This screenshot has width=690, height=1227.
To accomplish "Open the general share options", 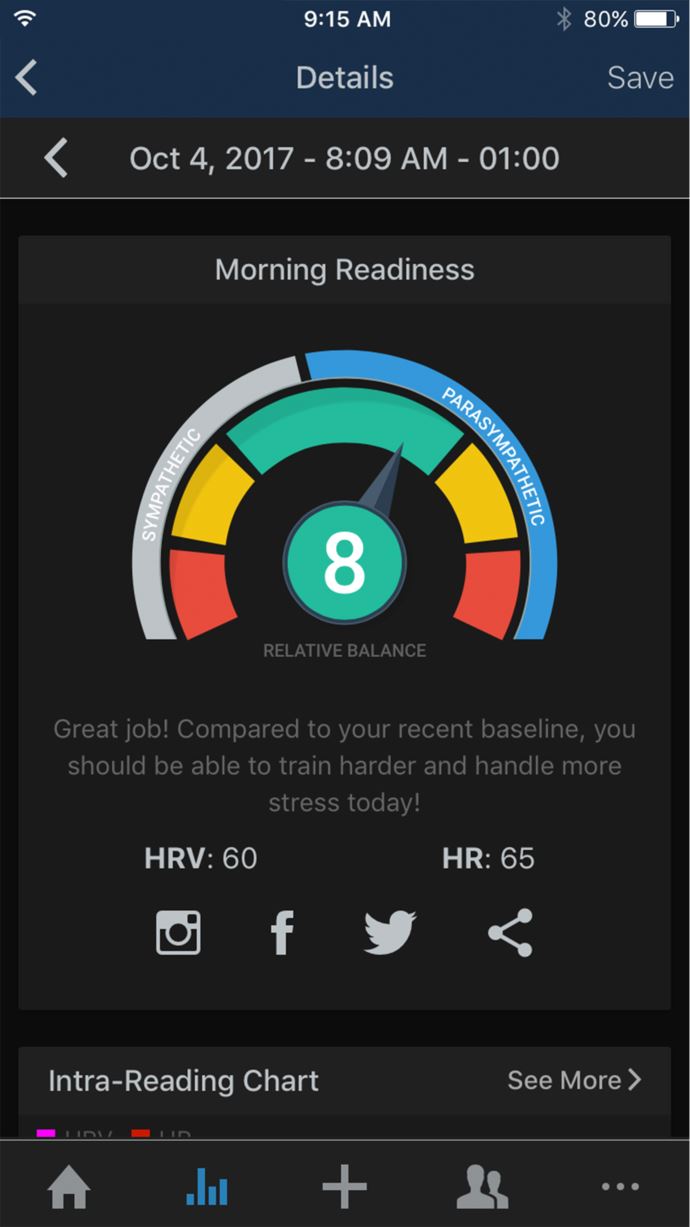I will (510, 933).
